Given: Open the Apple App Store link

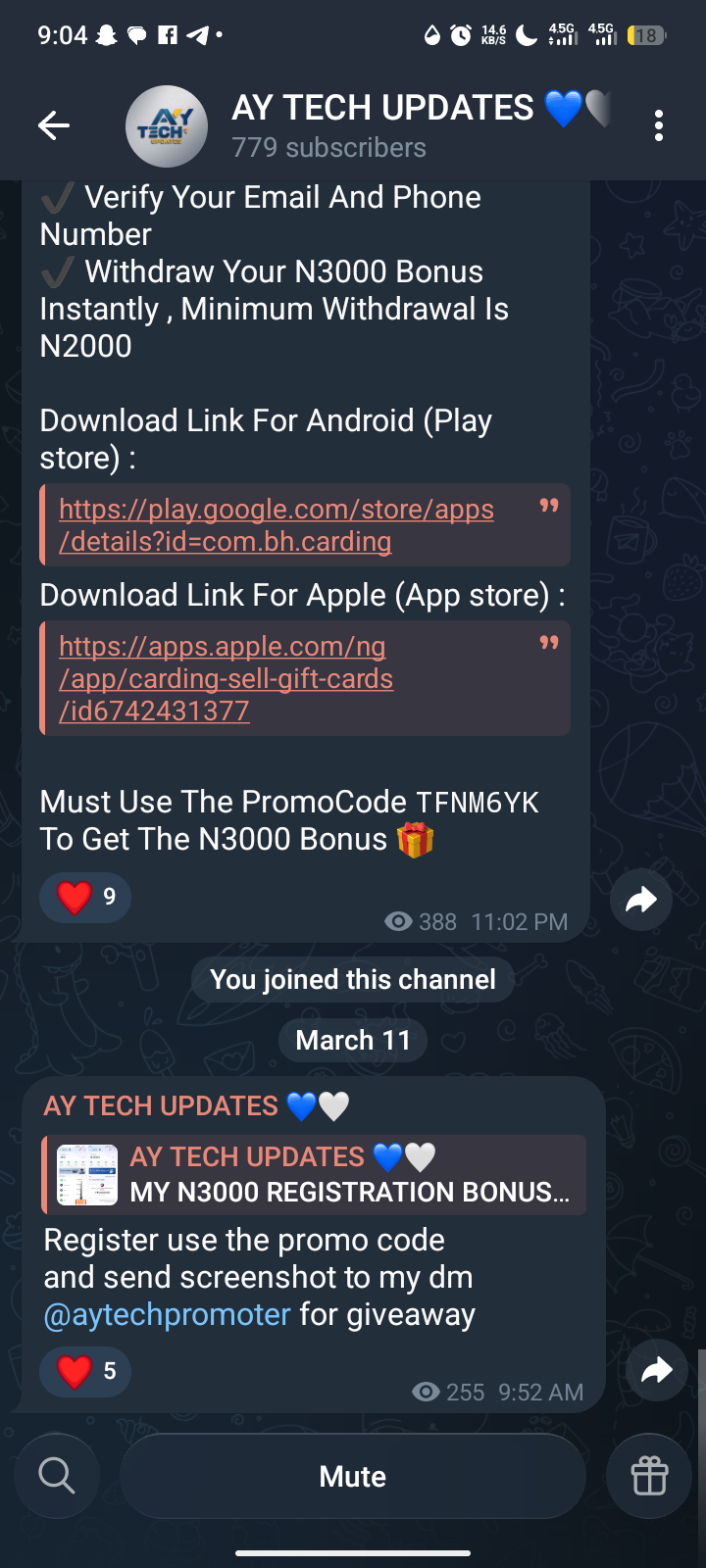Looking at the screenshot, I should (x=226, y=678).
